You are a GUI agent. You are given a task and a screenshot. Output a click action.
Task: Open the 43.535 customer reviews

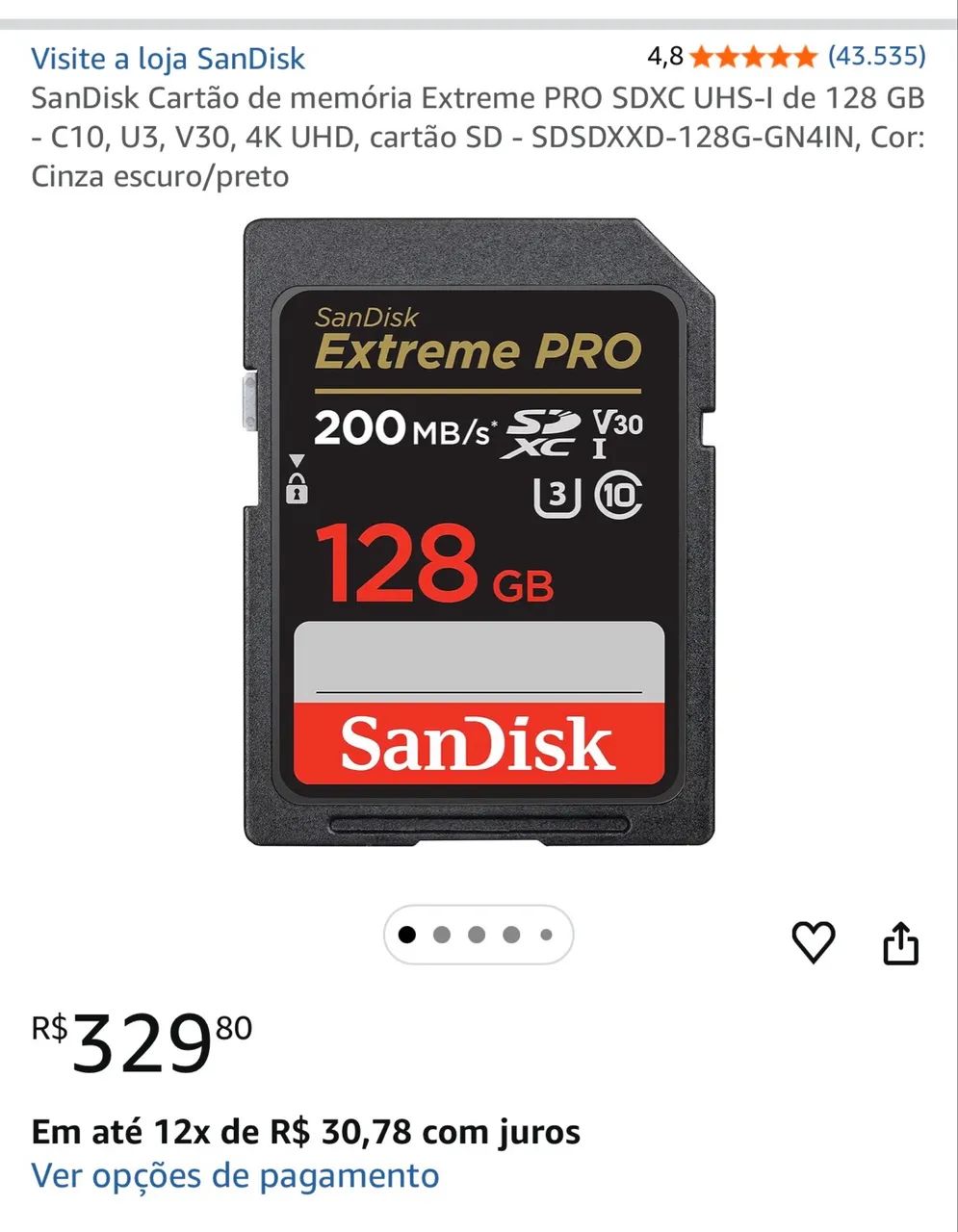[876, 56]
